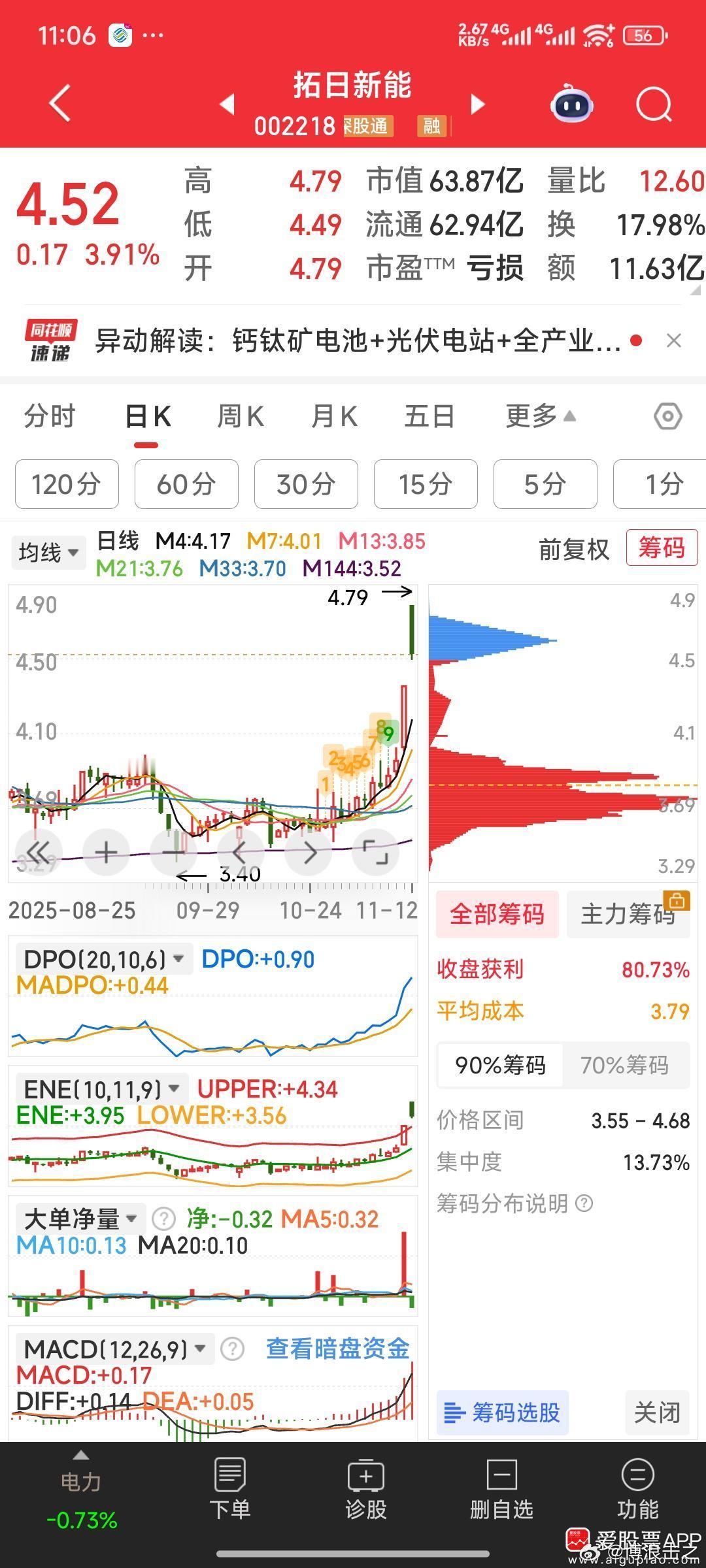Select the 5分 interval chip
This screenshot has height=1568, width=706.
(x=545, y=484)
